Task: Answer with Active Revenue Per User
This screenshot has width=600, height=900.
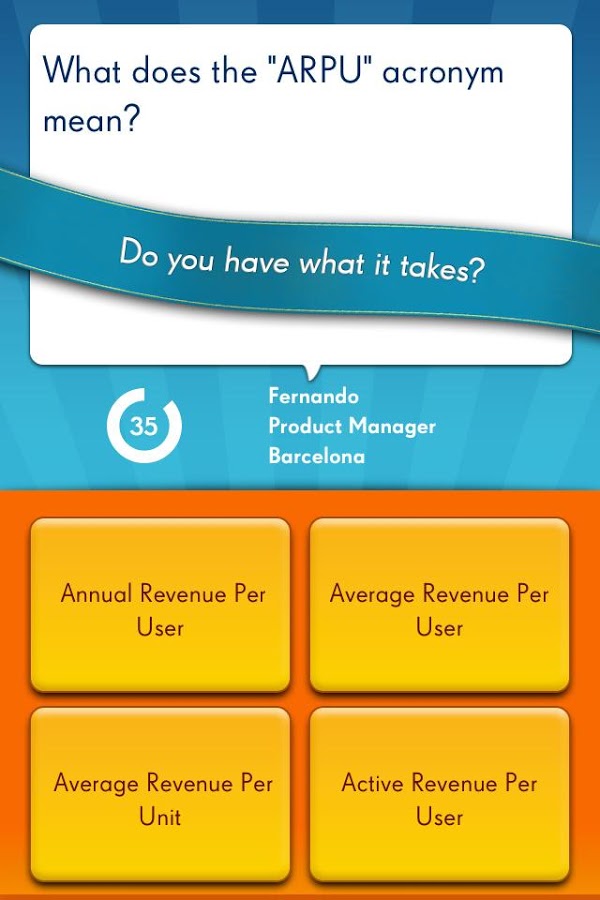Action: tap(439, 796)
